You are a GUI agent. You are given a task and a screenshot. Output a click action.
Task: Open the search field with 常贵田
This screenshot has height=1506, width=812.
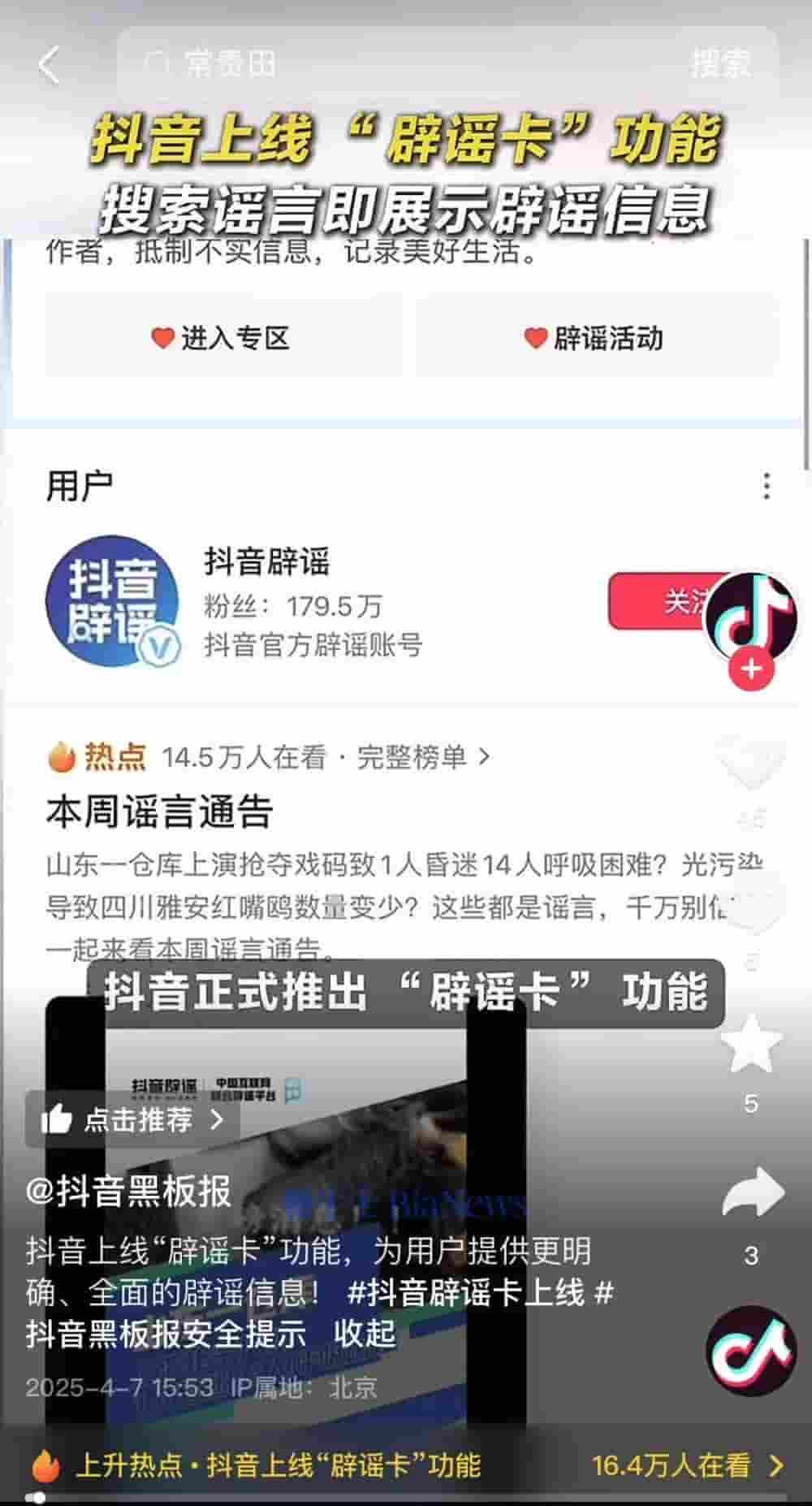[x=390, y=63]
